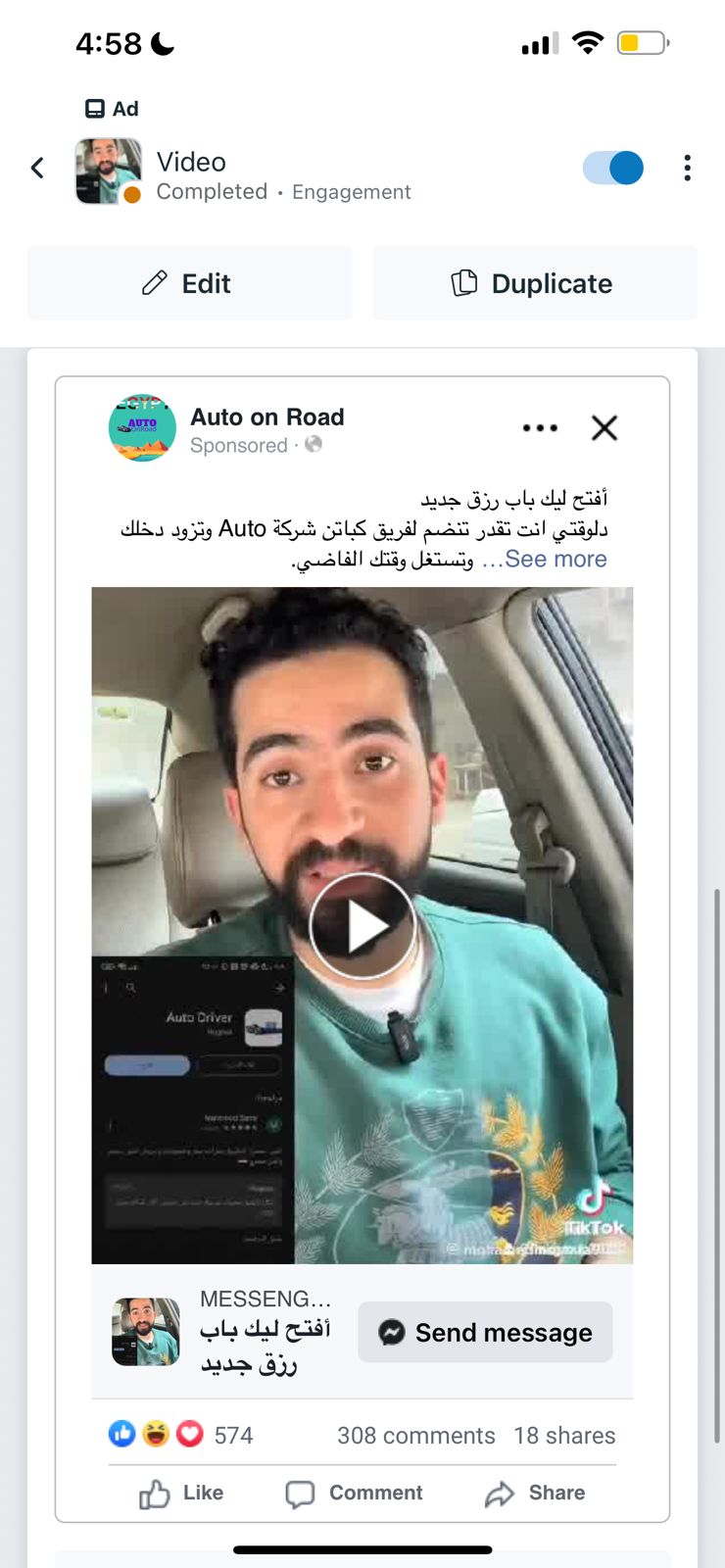Image resolution: width=725 pixels, height=1568 pixels.
Task: Share the Auto on Road ad
Action: pos(535,1494)
